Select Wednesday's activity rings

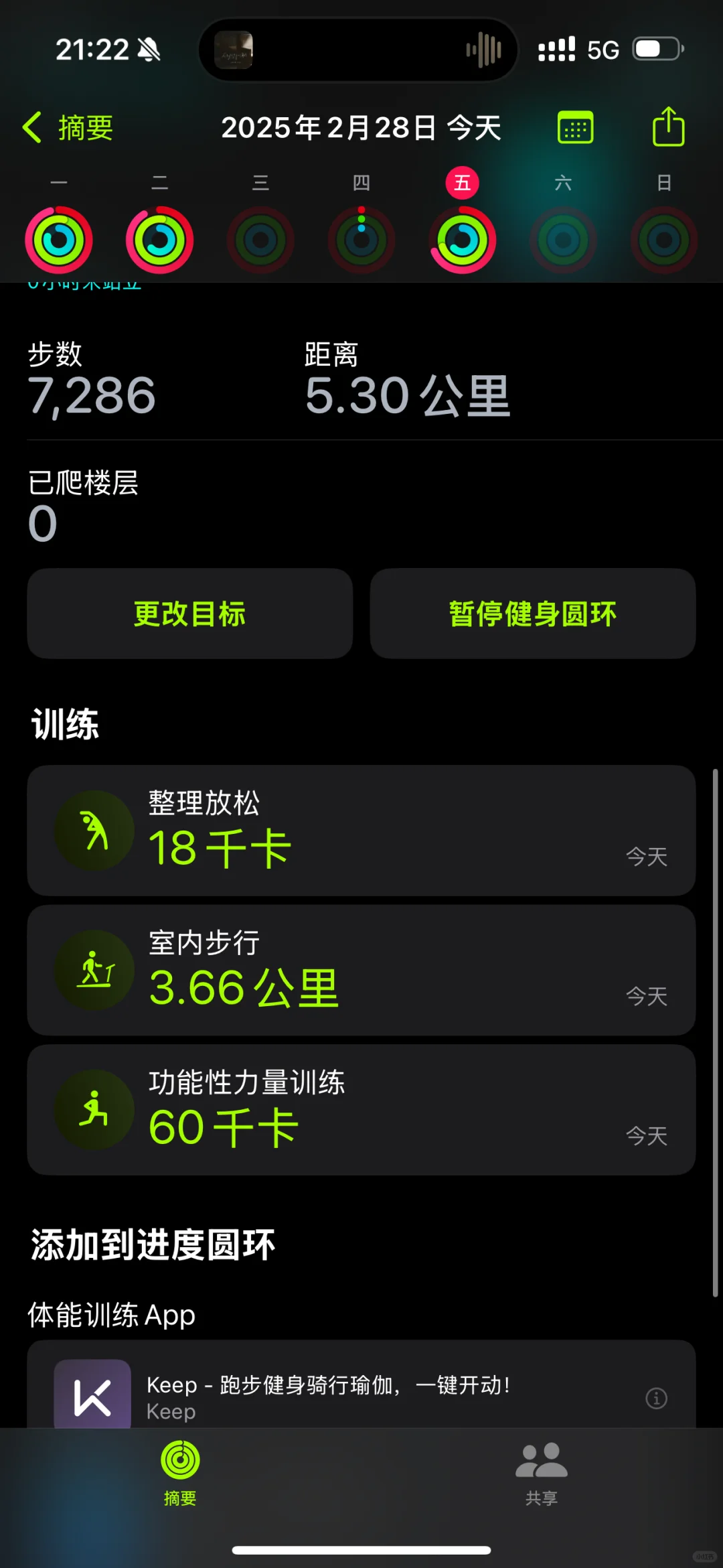click(x=260, y=240)
